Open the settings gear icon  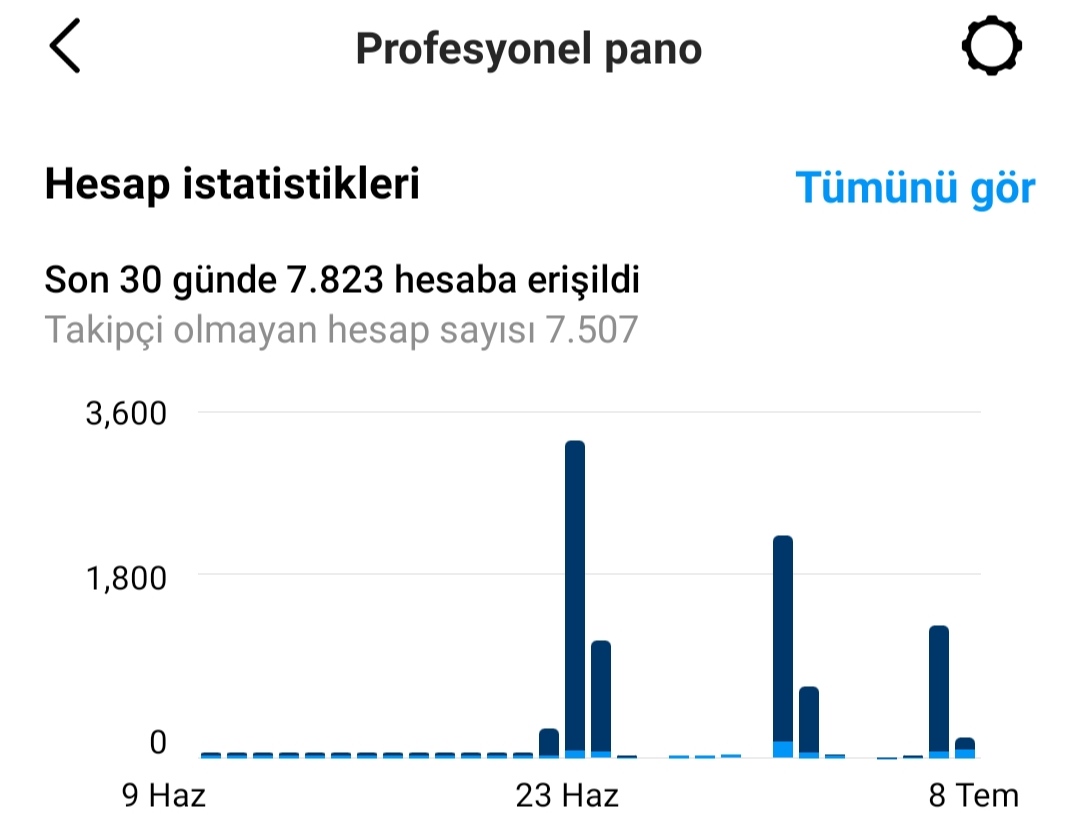tap(991, 45)
